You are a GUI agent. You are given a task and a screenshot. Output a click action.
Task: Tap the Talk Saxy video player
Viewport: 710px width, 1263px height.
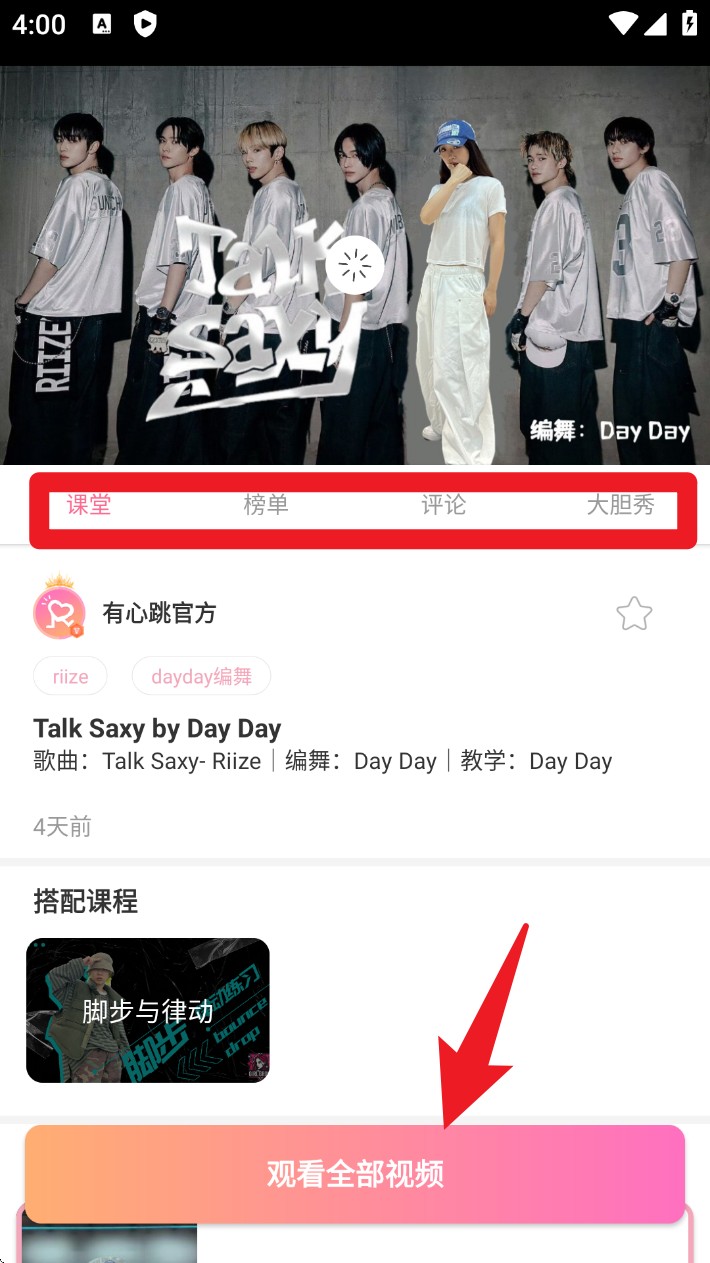(x=355, y=265)
